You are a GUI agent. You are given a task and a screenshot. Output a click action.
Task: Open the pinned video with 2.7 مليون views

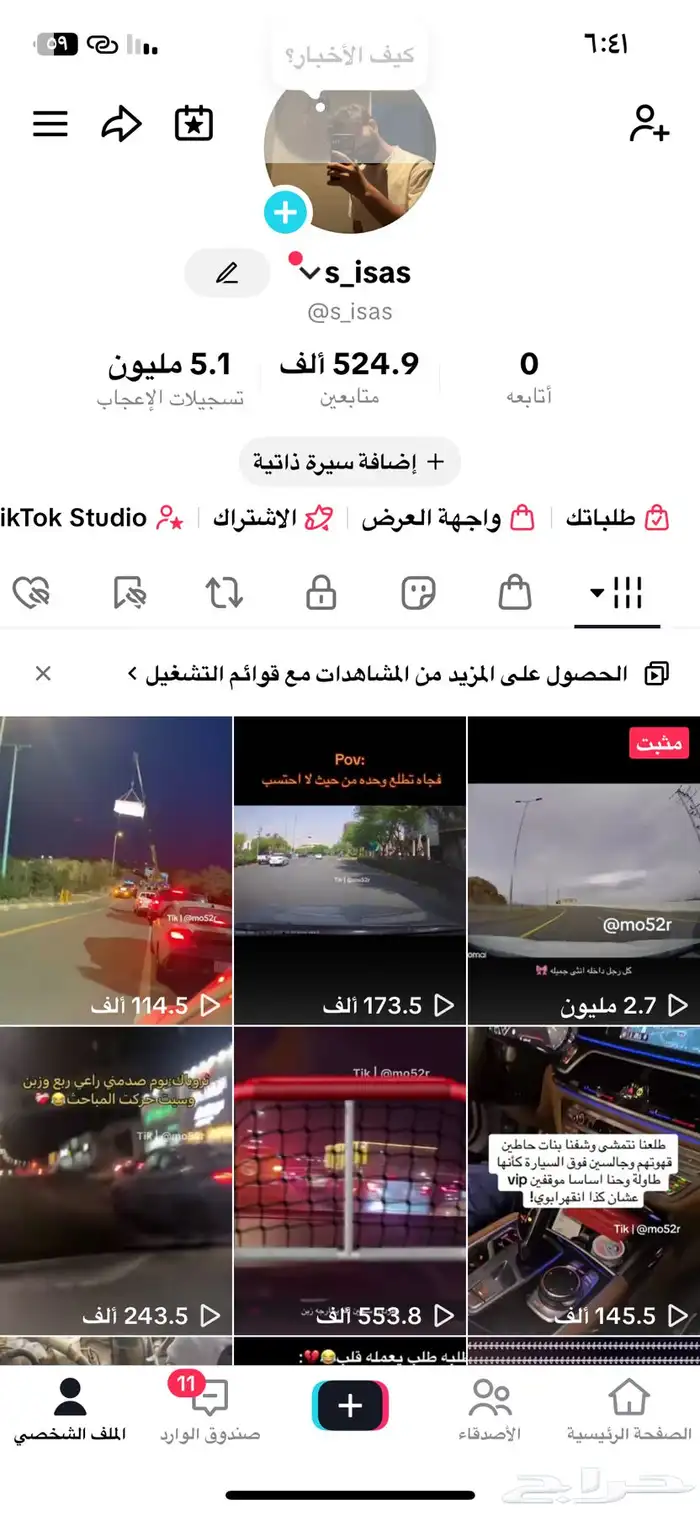tap(583, 870)
